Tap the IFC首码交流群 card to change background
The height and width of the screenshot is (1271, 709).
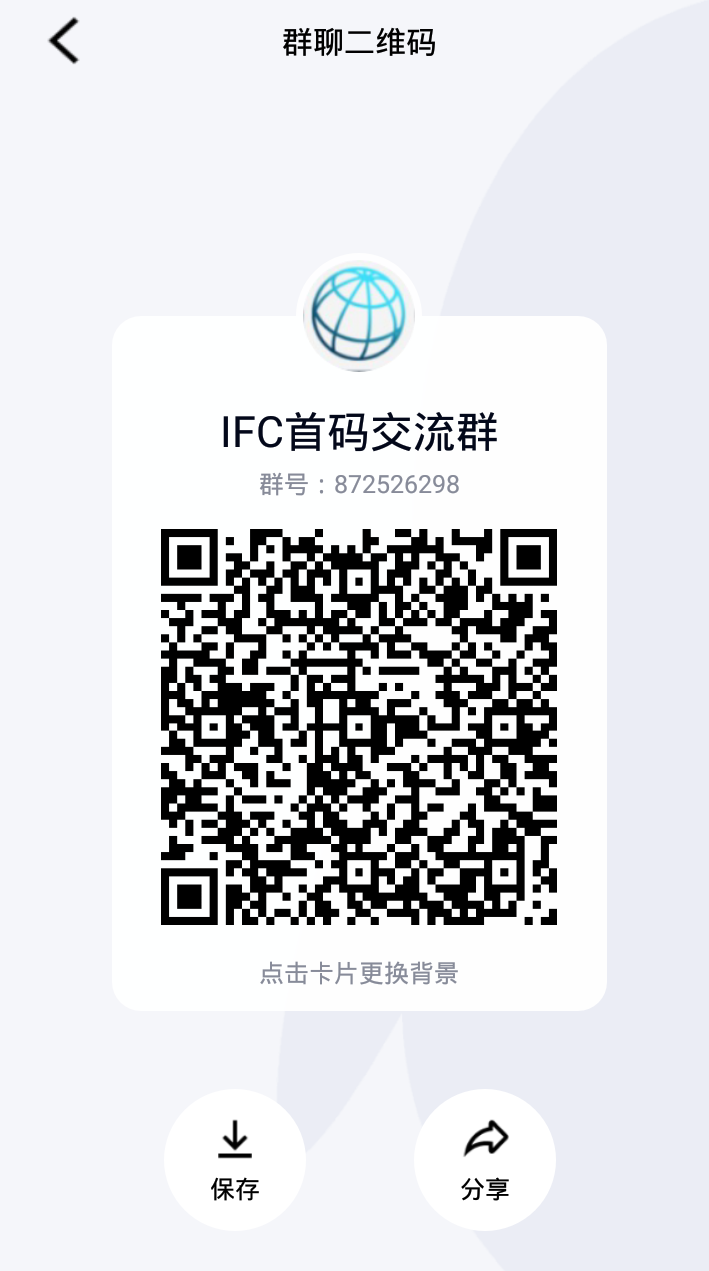point(359,972)
